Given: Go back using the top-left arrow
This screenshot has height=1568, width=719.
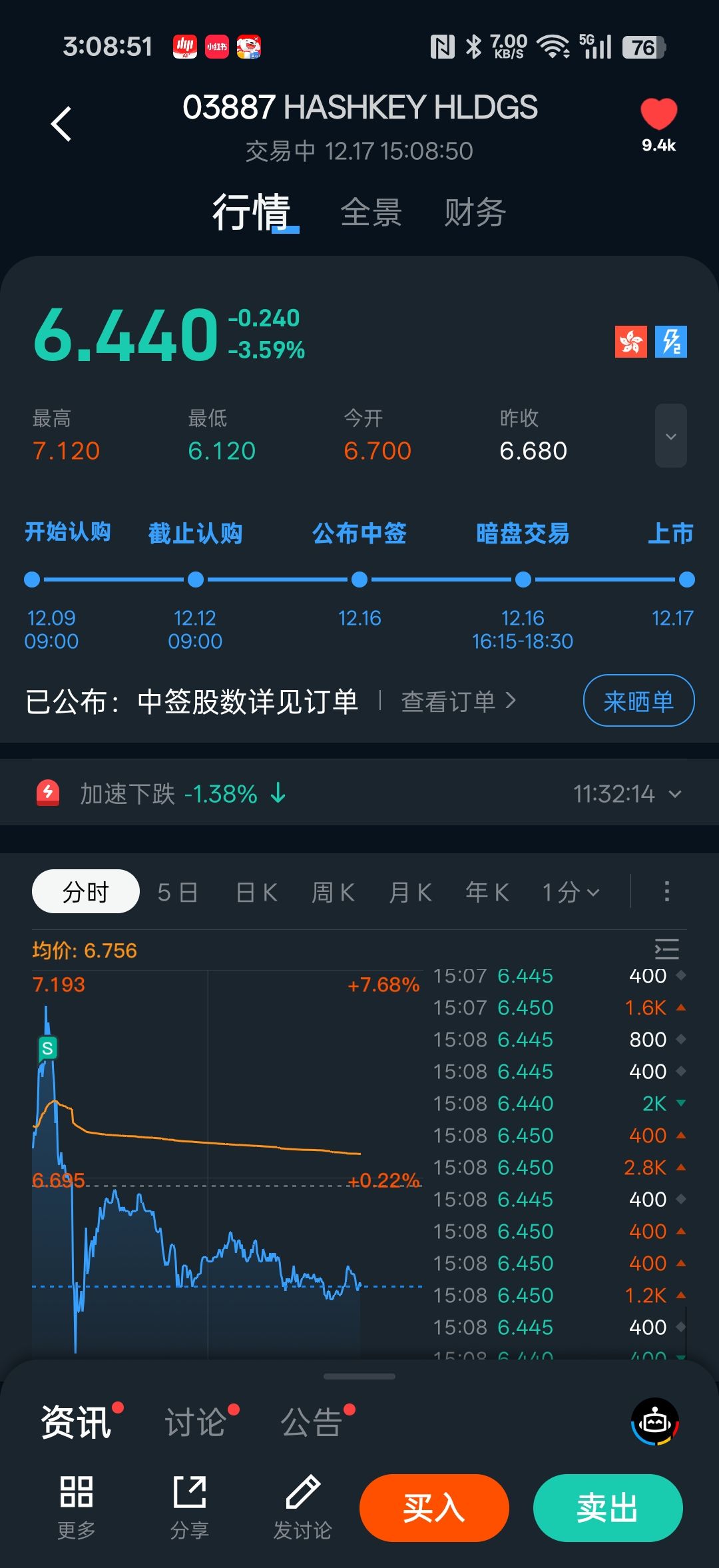Looking at the screenshot, I should click(61, 124).
